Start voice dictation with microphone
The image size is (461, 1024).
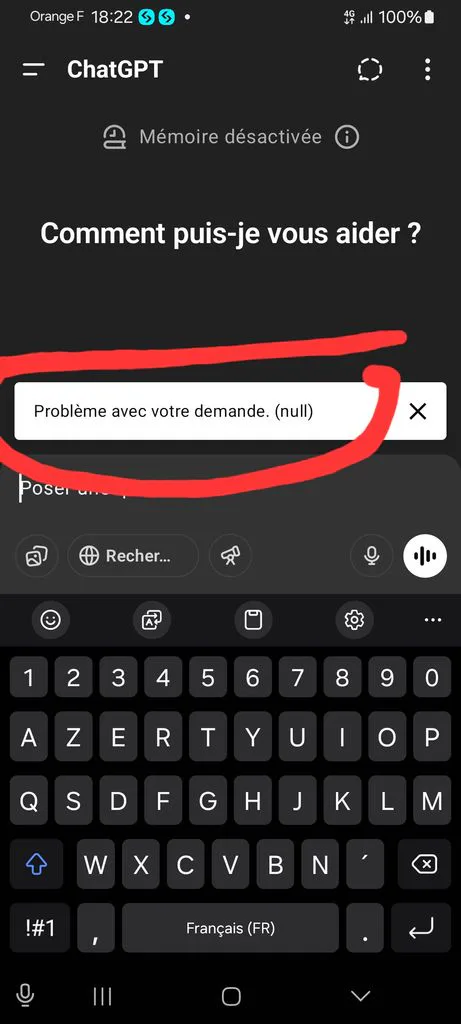coord(372,556)
